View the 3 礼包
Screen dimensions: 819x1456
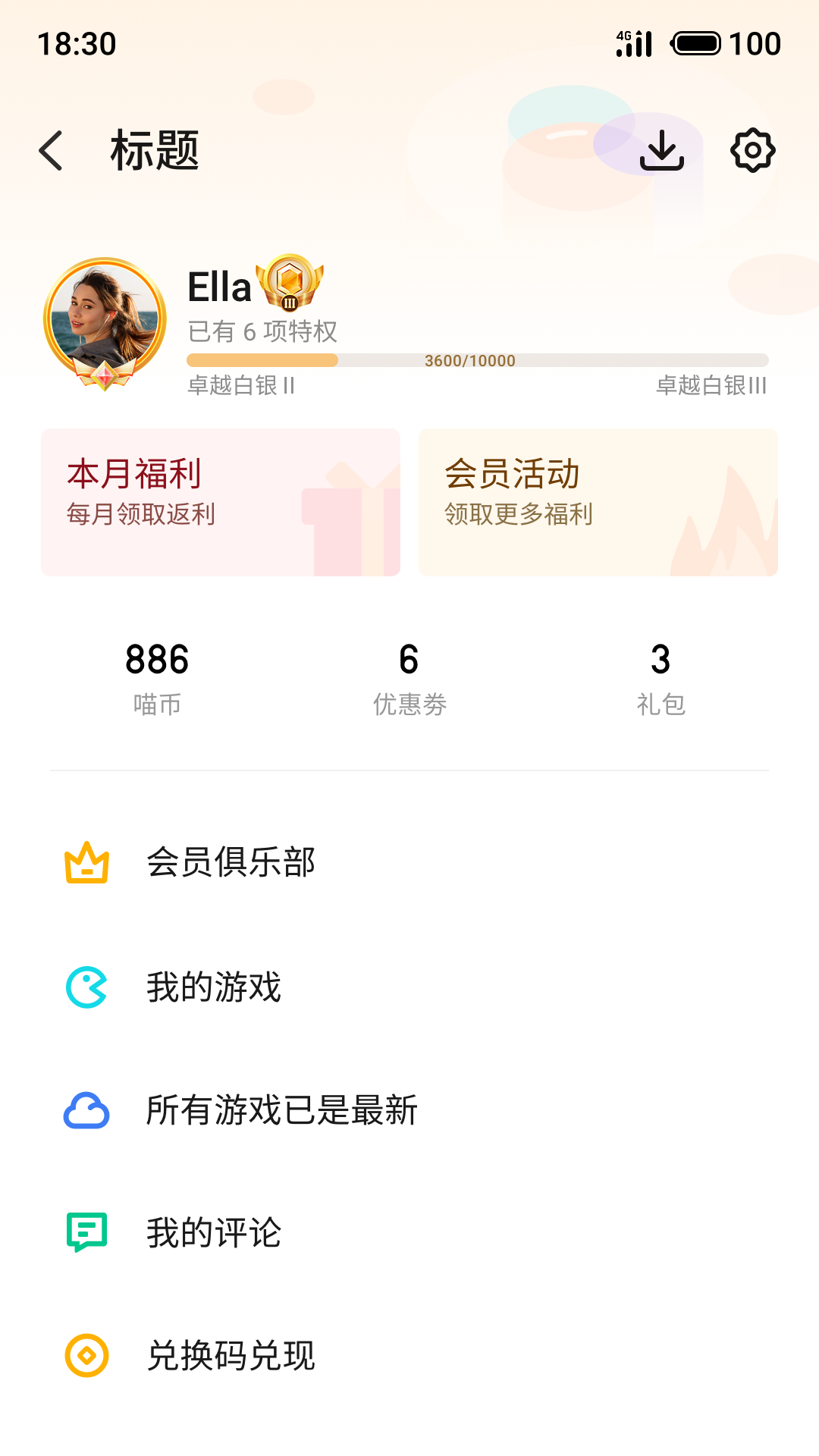(x=661, y=679)
